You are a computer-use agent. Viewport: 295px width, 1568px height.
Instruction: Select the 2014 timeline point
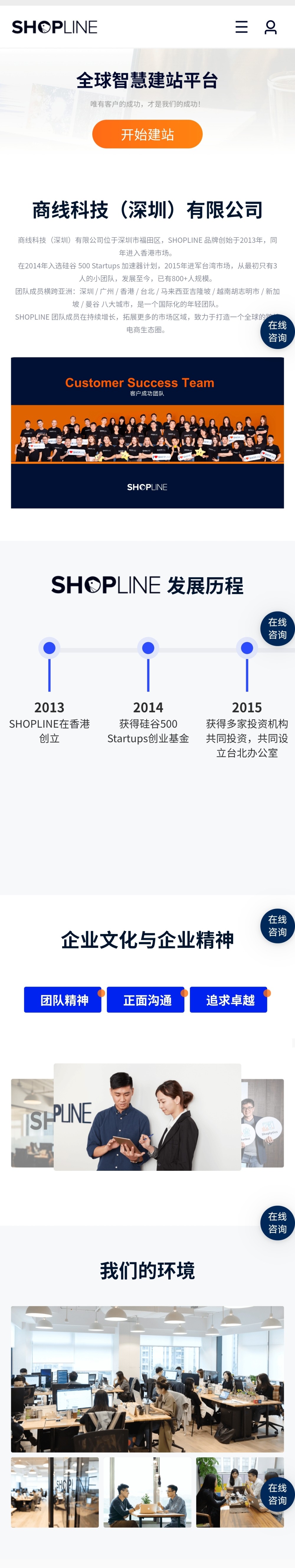pos(148,648)
